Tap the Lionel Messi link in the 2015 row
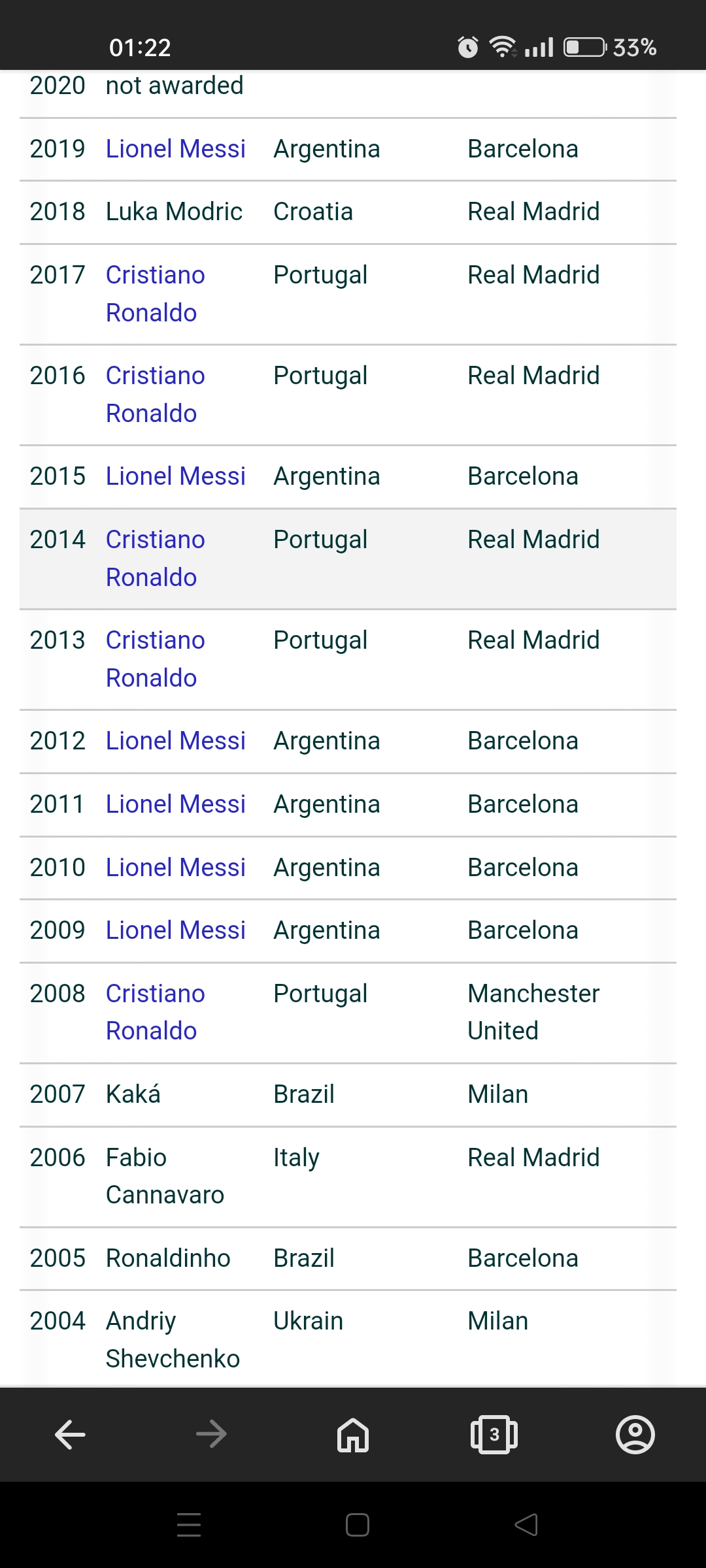706x1568 pixels. (x=176, y=476)
